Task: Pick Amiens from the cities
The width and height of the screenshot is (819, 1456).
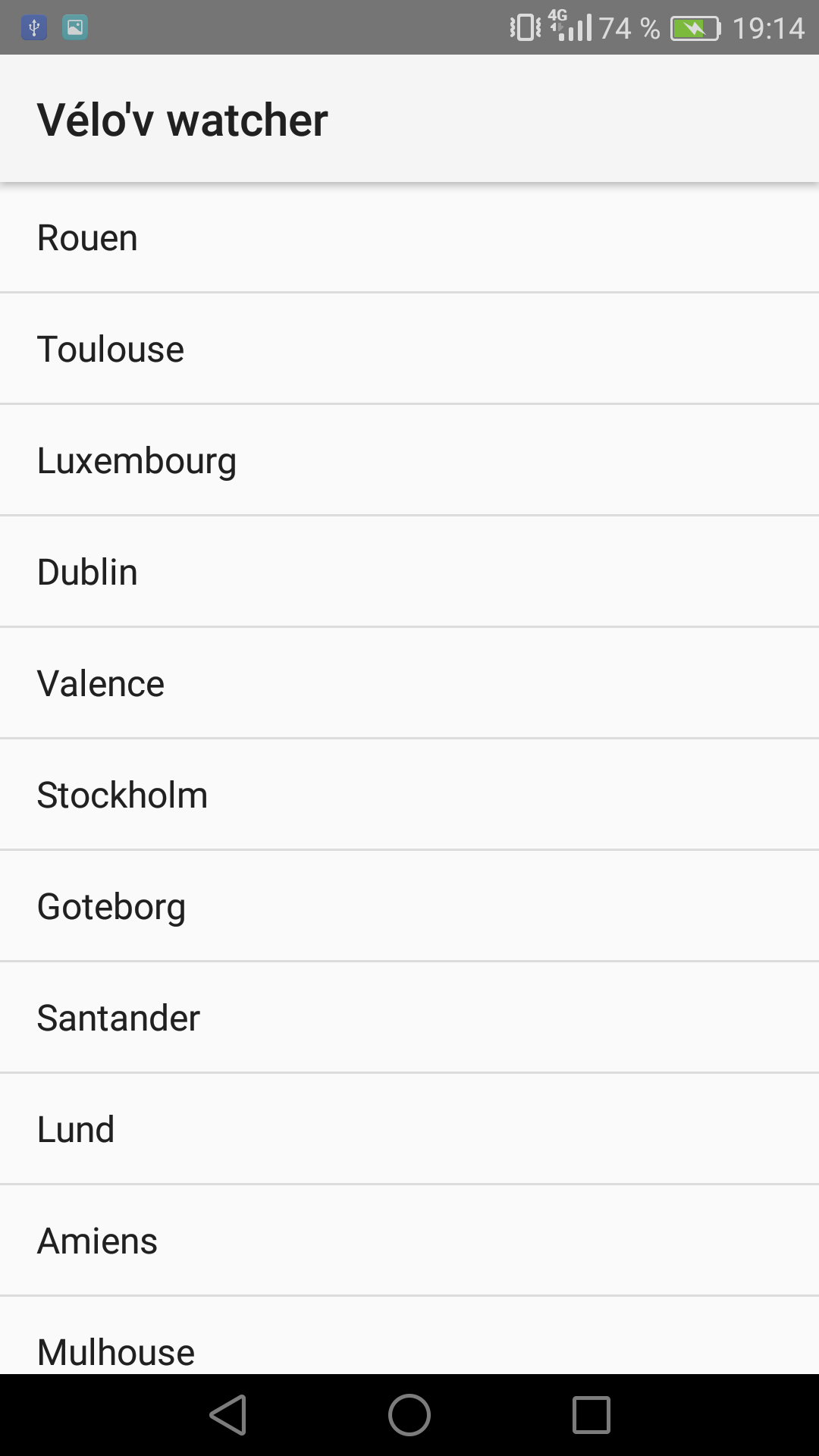Action: click(x=409, y=1241)
